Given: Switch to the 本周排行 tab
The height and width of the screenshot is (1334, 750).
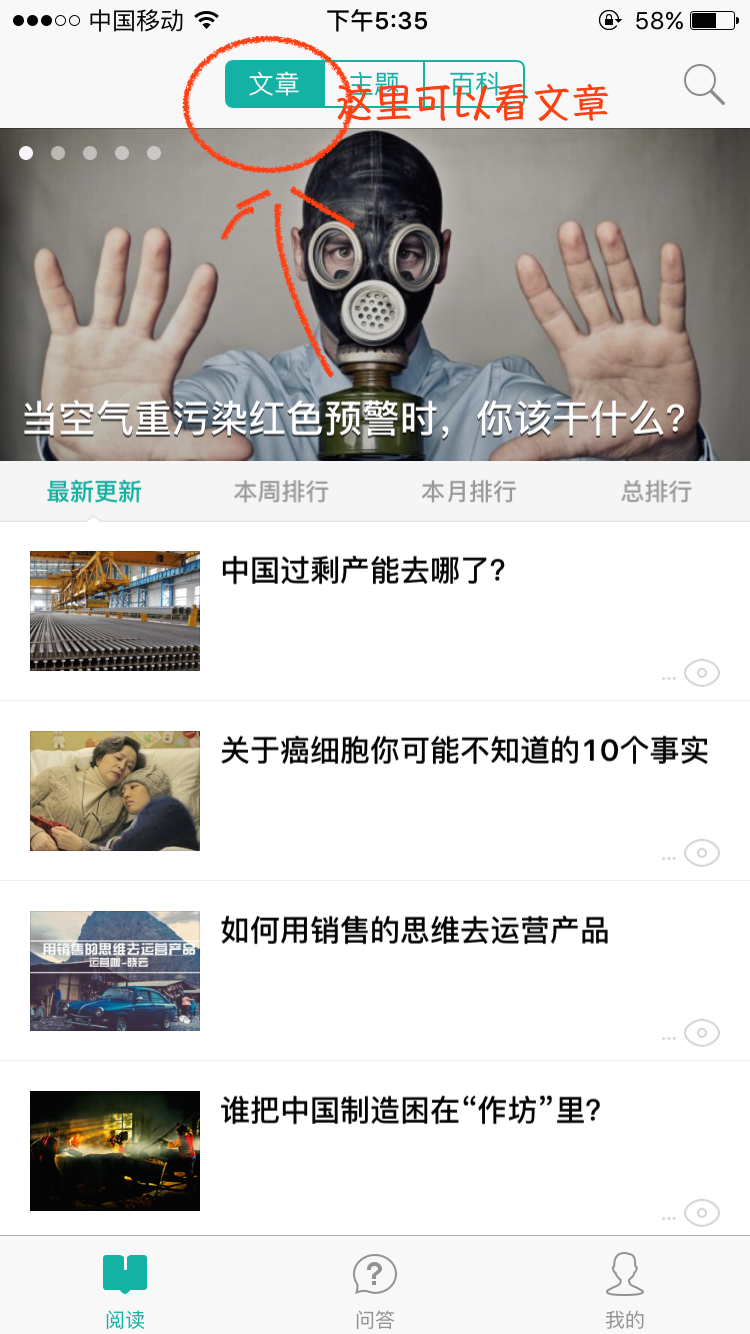Looking at the screenshot, I should pos(281,492).
